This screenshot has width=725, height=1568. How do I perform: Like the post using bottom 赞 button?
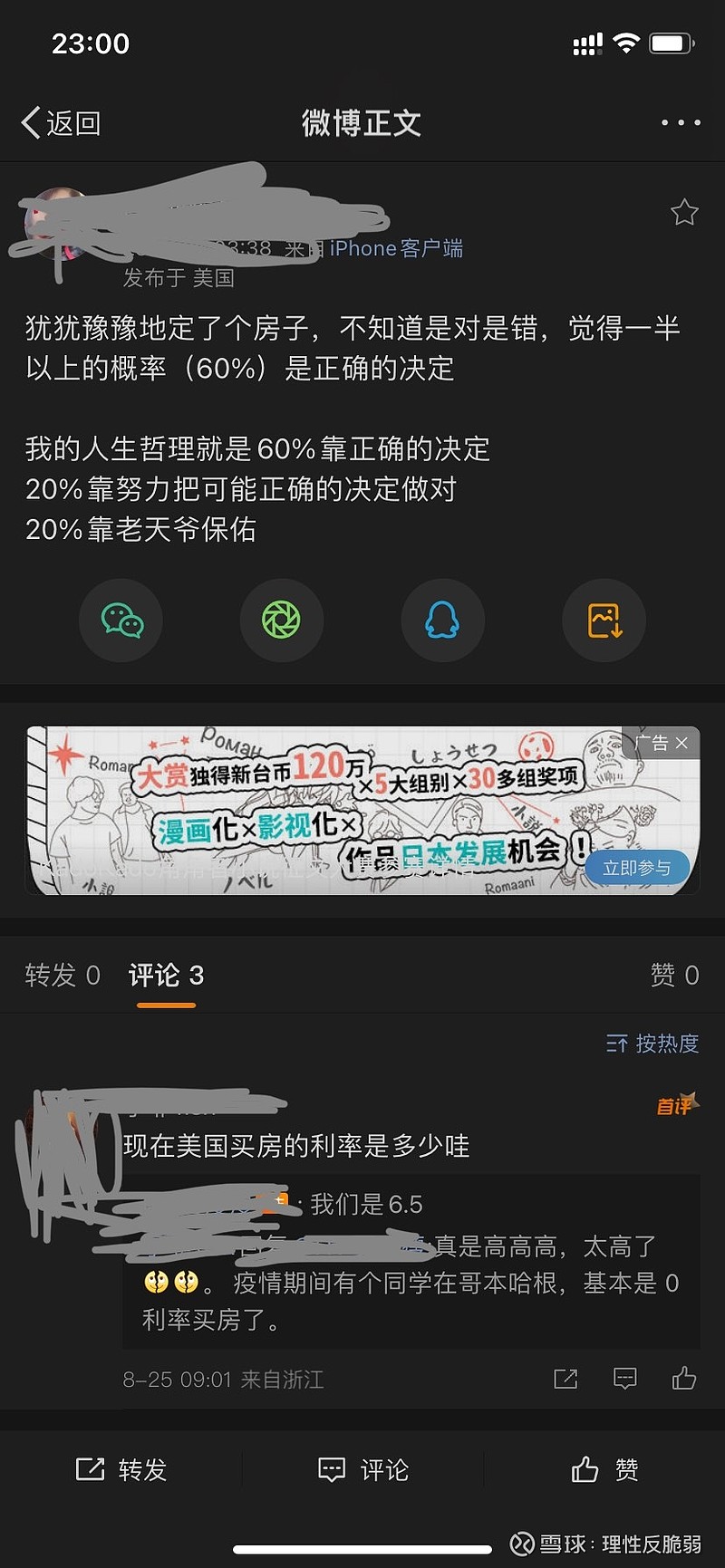[x=604, y=1469]
